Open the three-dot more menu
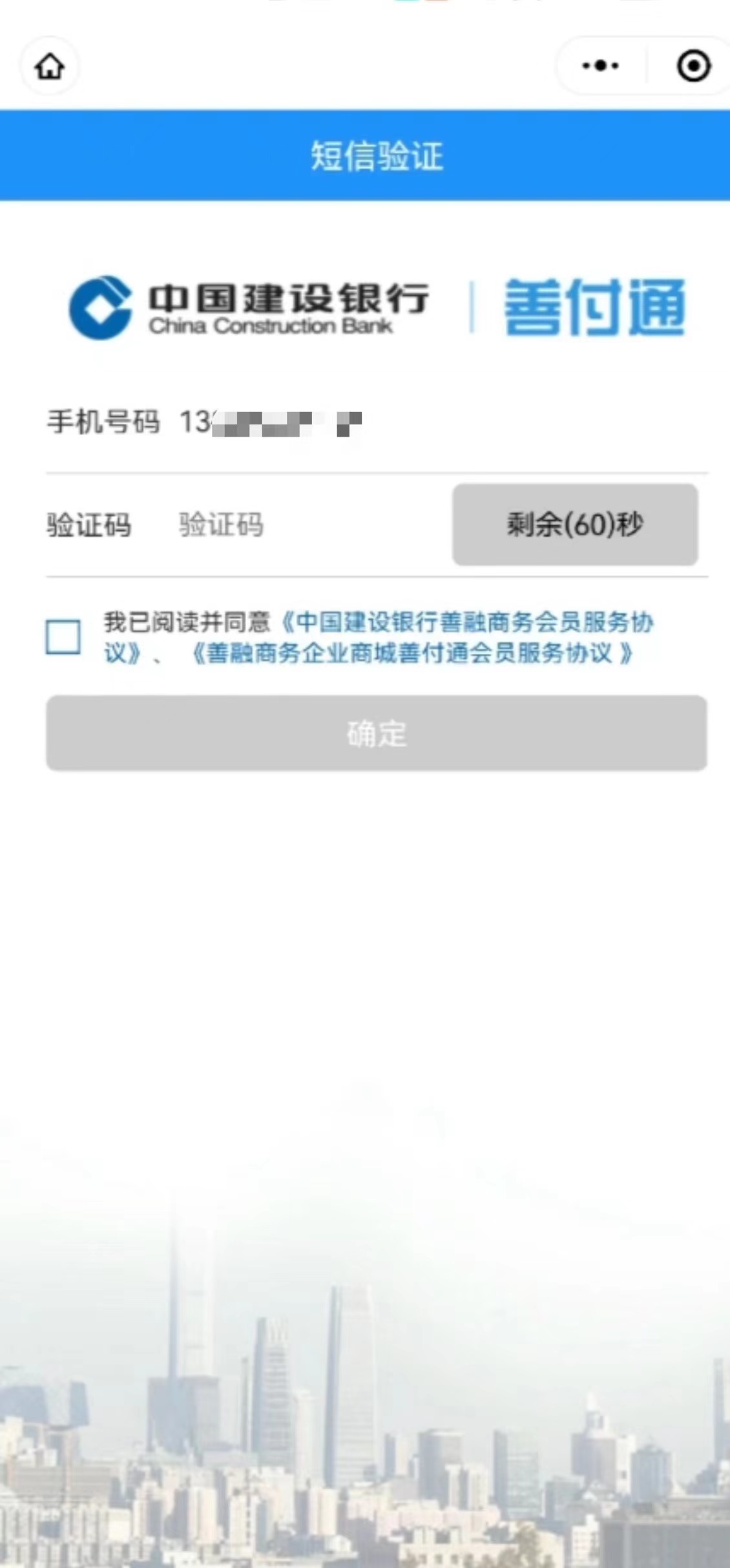Viewport: 730px width, 1568px height. tap(600, 66)
